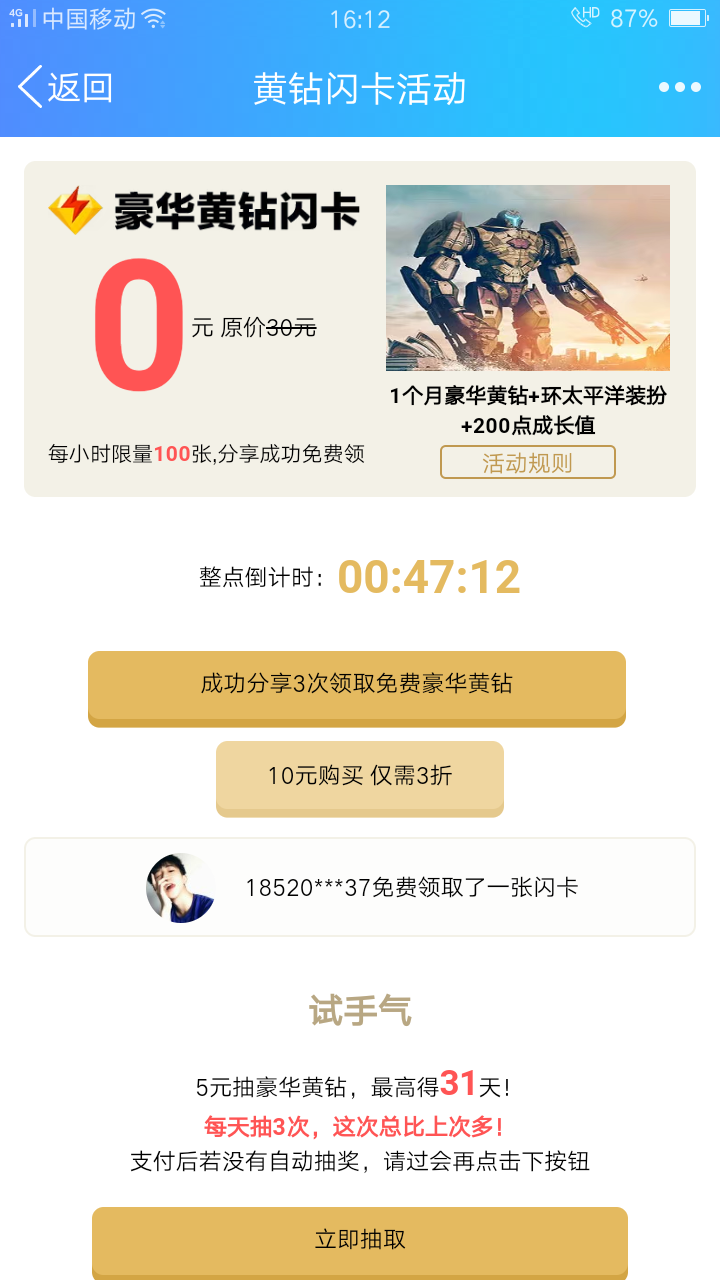
Task: Select the 10元购买 仅需3折 purchase option
Action: coord(359,778)
